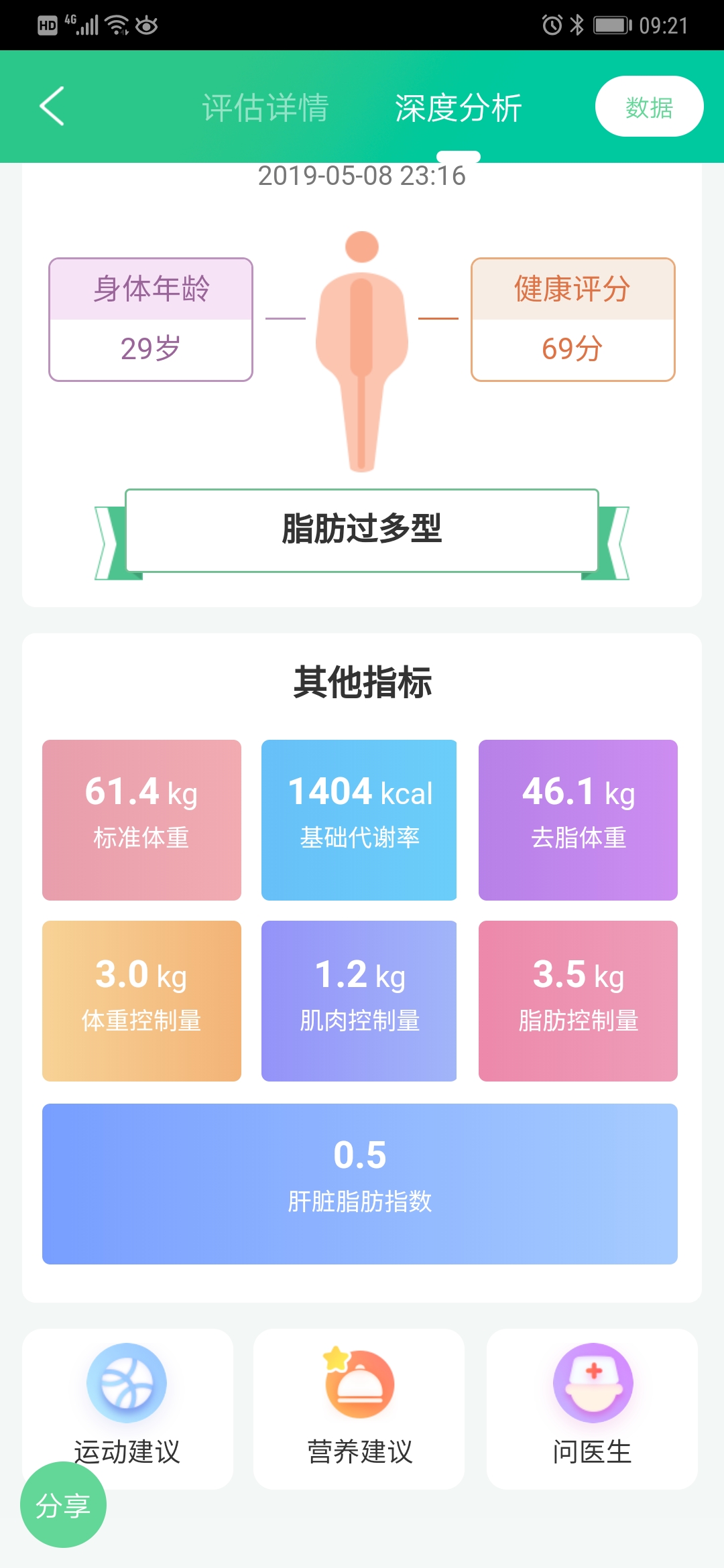The height and width of the screenshot is (1568, 724).
Task: Select the 脂肪控制量 3.5 kg card
Action: tap(578, 1000)
